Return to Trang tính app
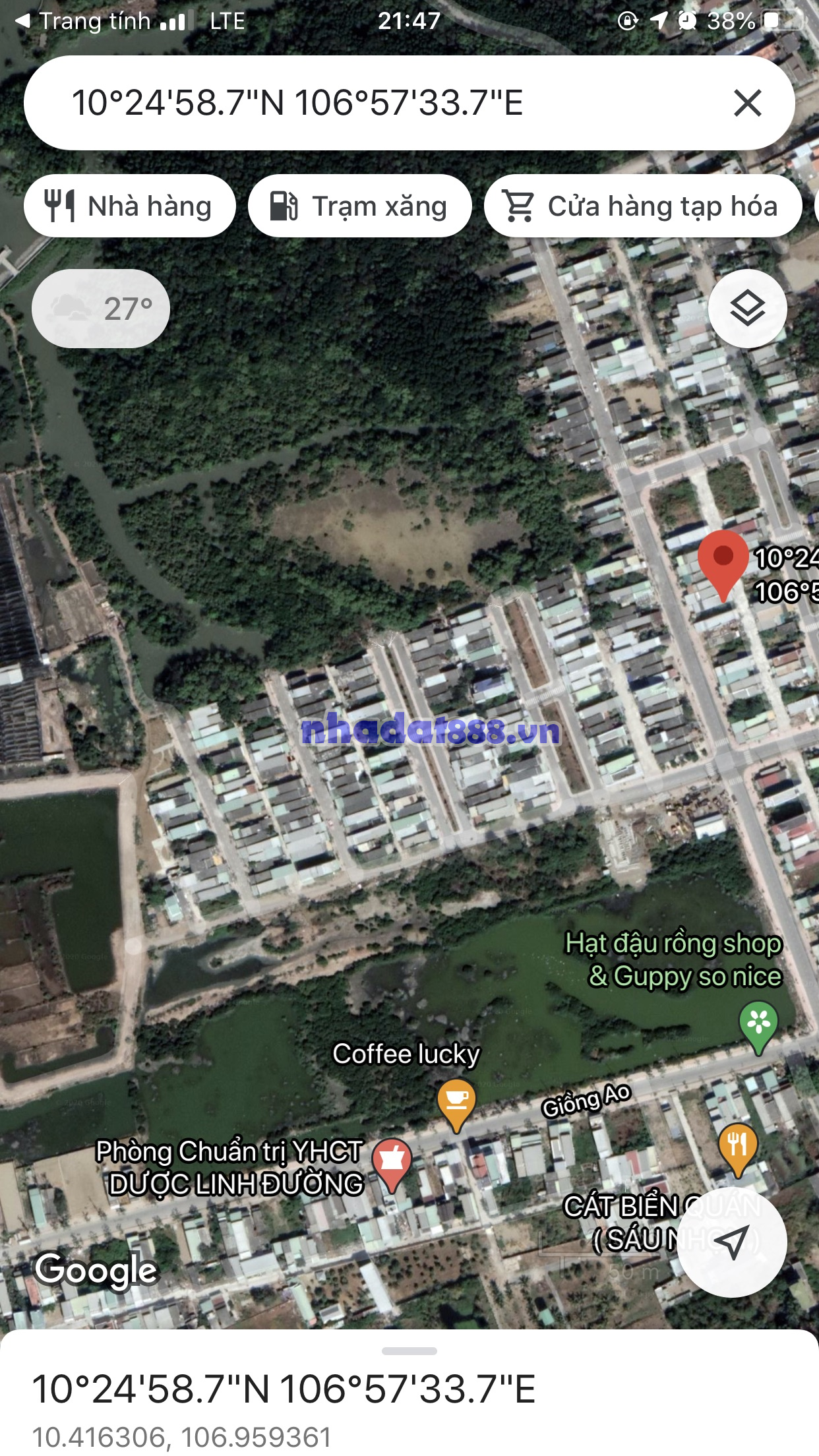The image size is (819, 1456). [x=86, y=21]
